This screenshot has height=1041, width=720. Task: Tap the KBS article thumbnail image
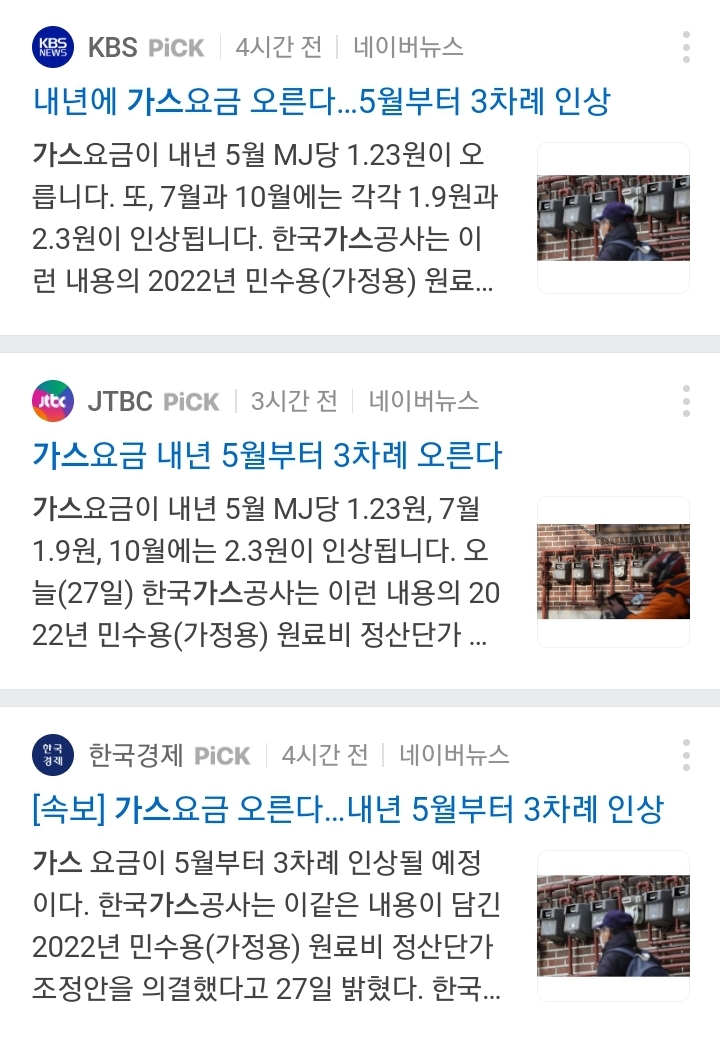pos(613,218)
